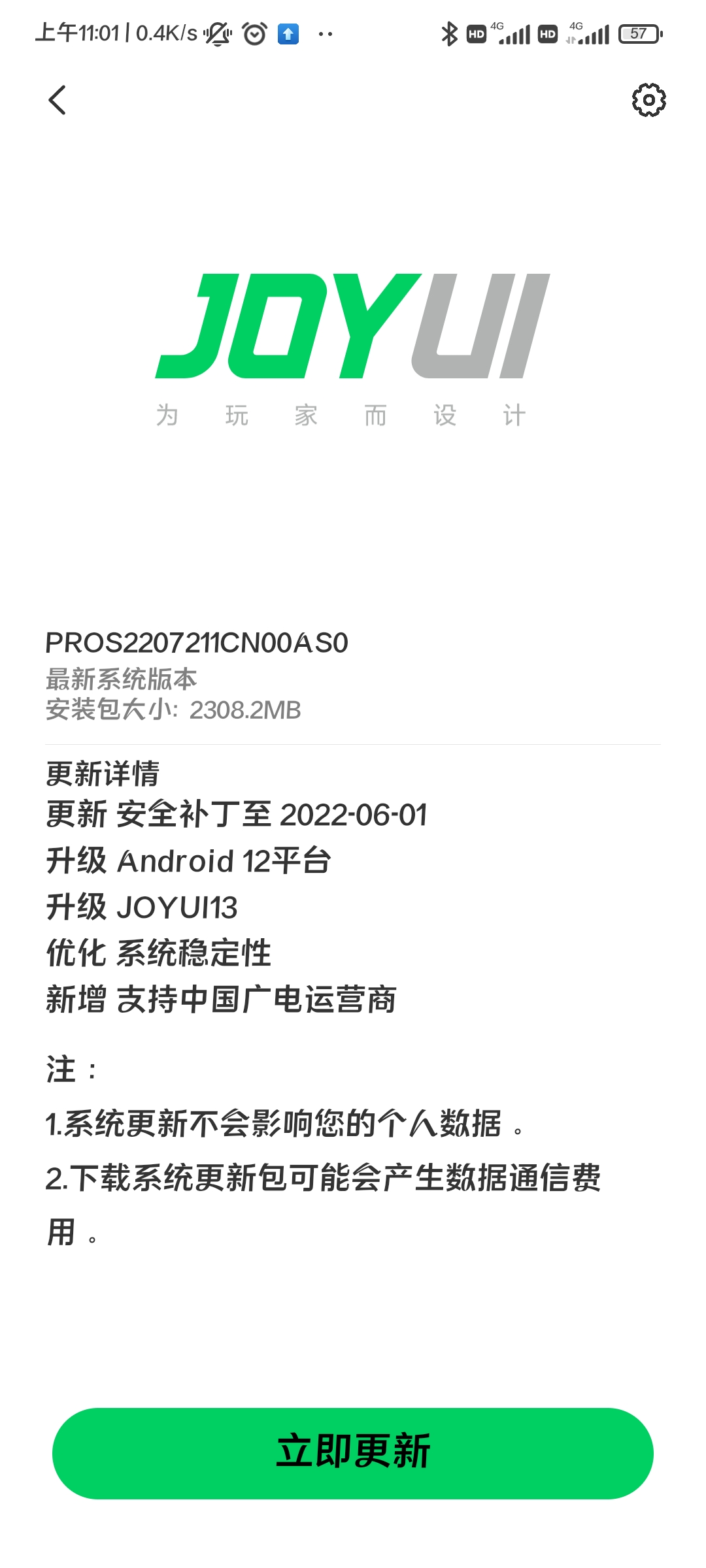The height and width of the screenshot is (1568, 706).
Task: Tap the 立即更新 button
Action: [353, 1454]
